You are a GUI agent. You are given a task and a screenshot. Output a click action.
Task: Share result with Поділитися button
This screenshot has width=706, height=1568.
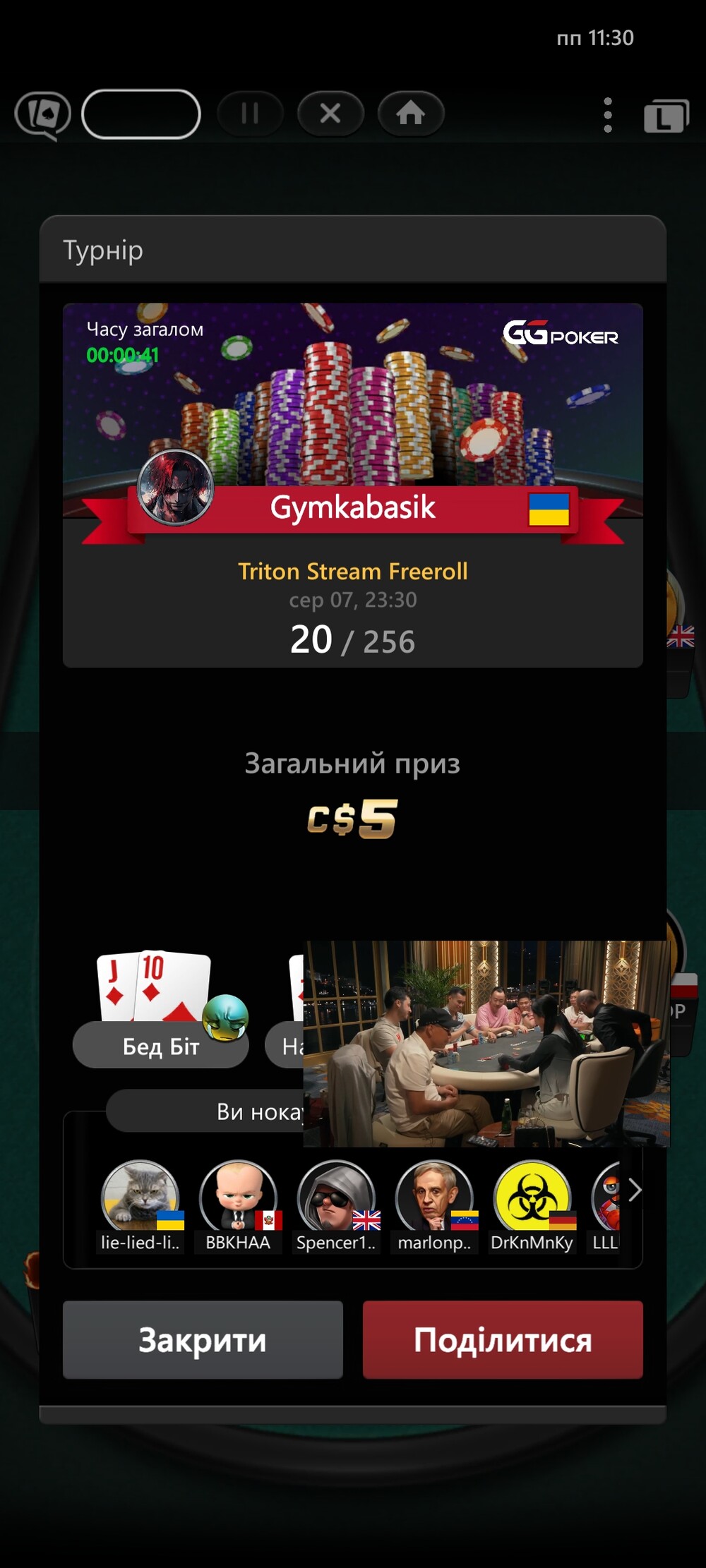point(503,1339)
